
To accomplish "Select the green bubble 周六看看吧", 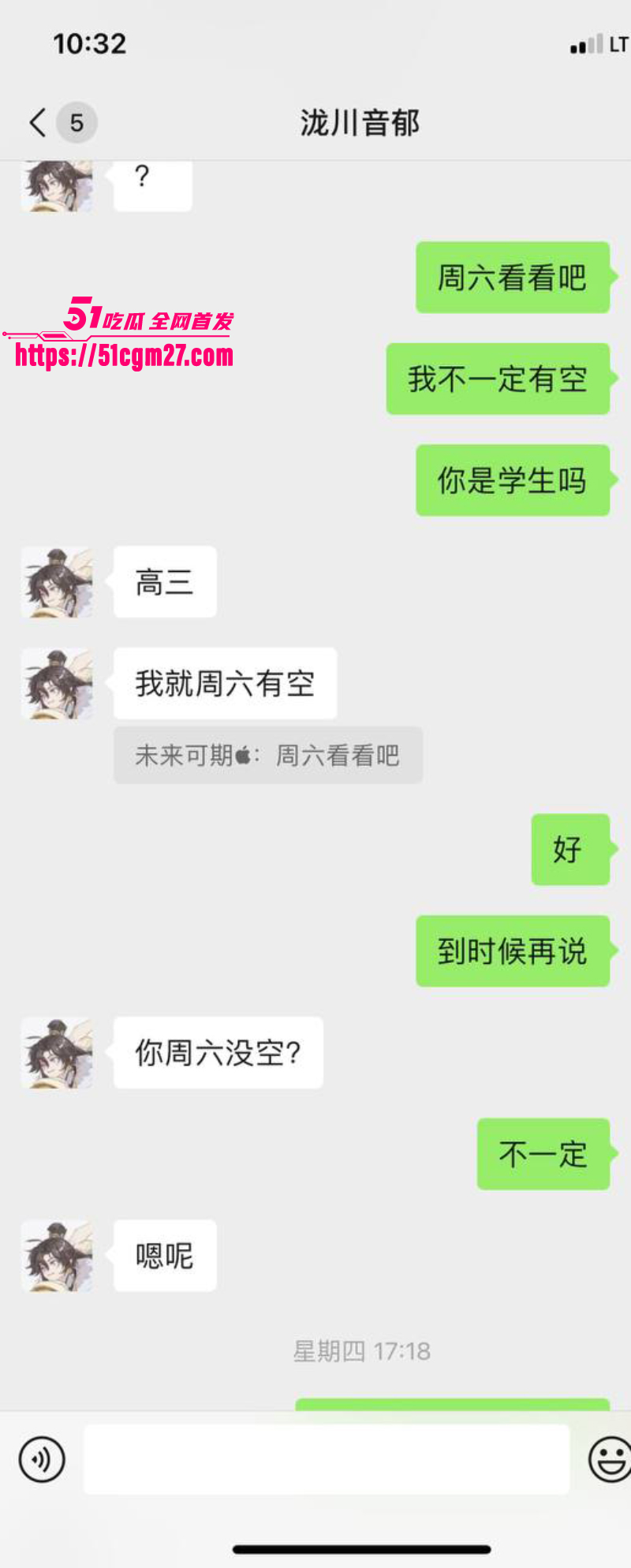I will [513, 277].
